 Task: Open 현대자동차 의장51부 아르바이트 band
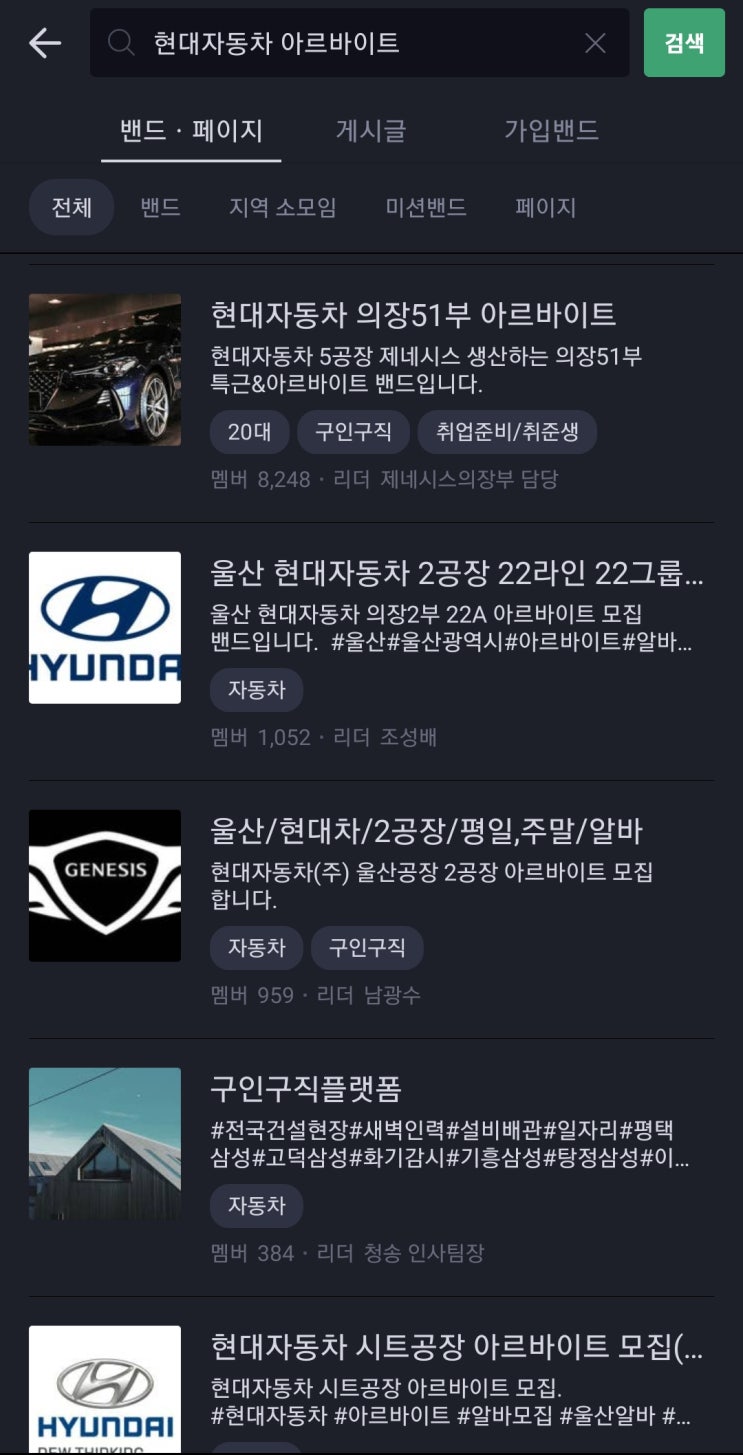pos(371,393)
